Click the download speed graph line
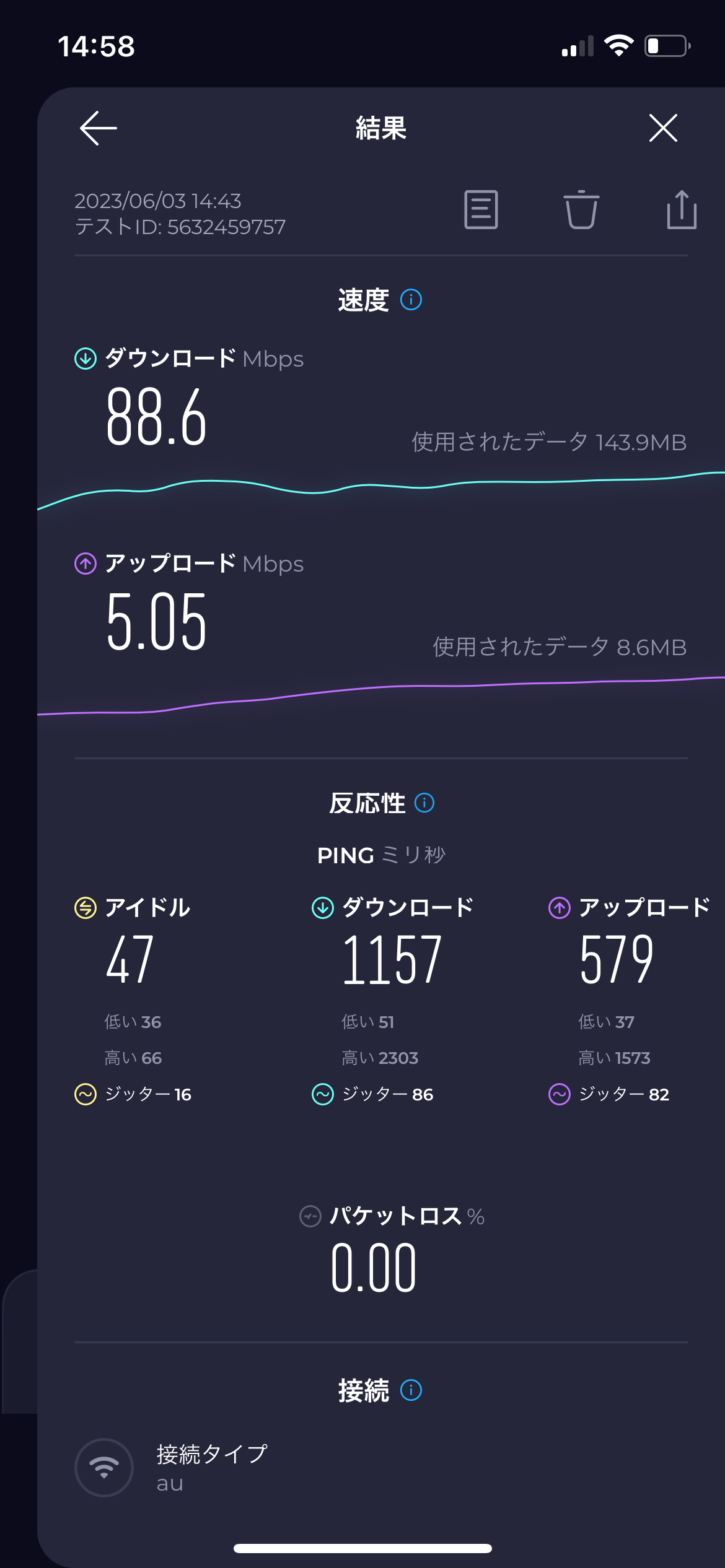Viewport: 725px width, 1568px height. (x=372, y=486)
